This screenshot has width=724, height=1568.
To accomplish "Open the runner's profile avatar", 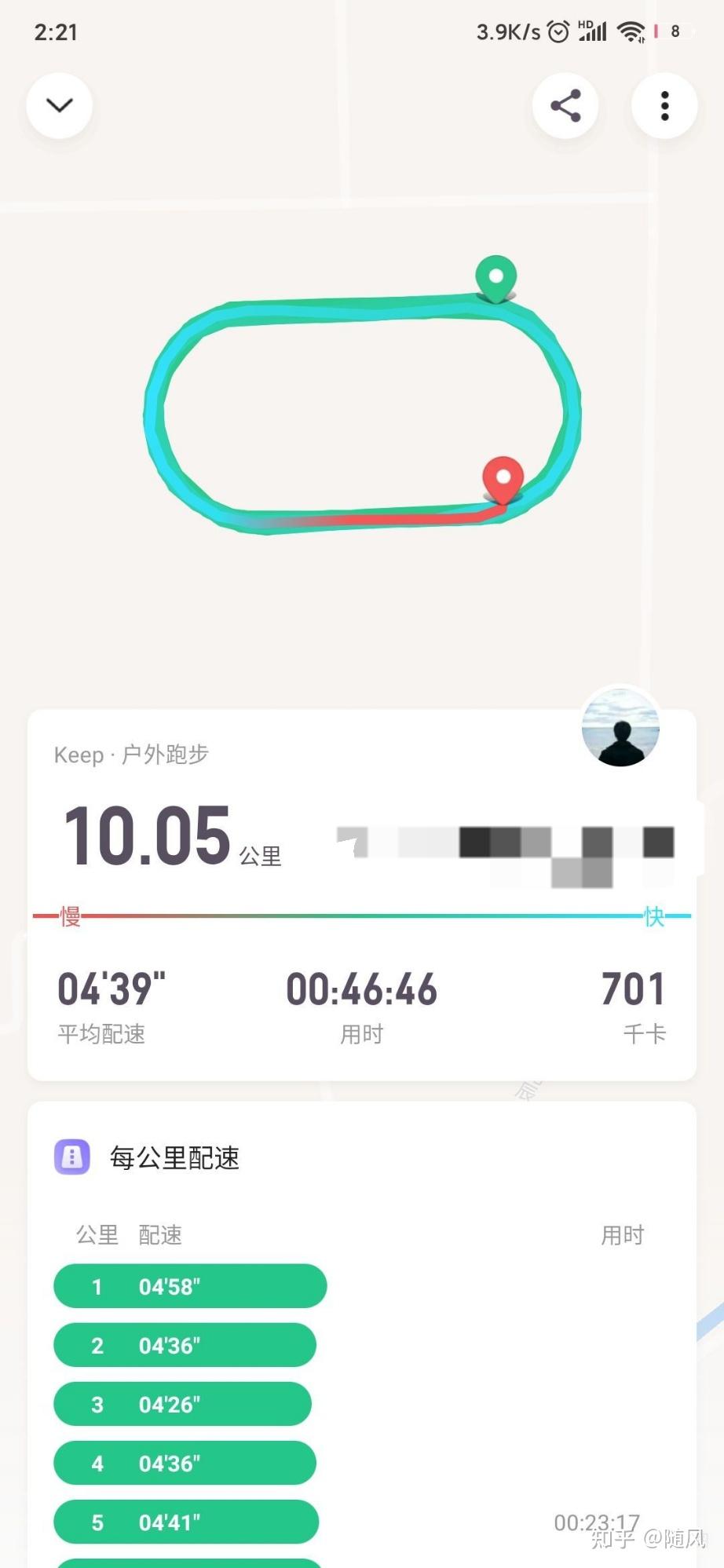I will [620, 727].
